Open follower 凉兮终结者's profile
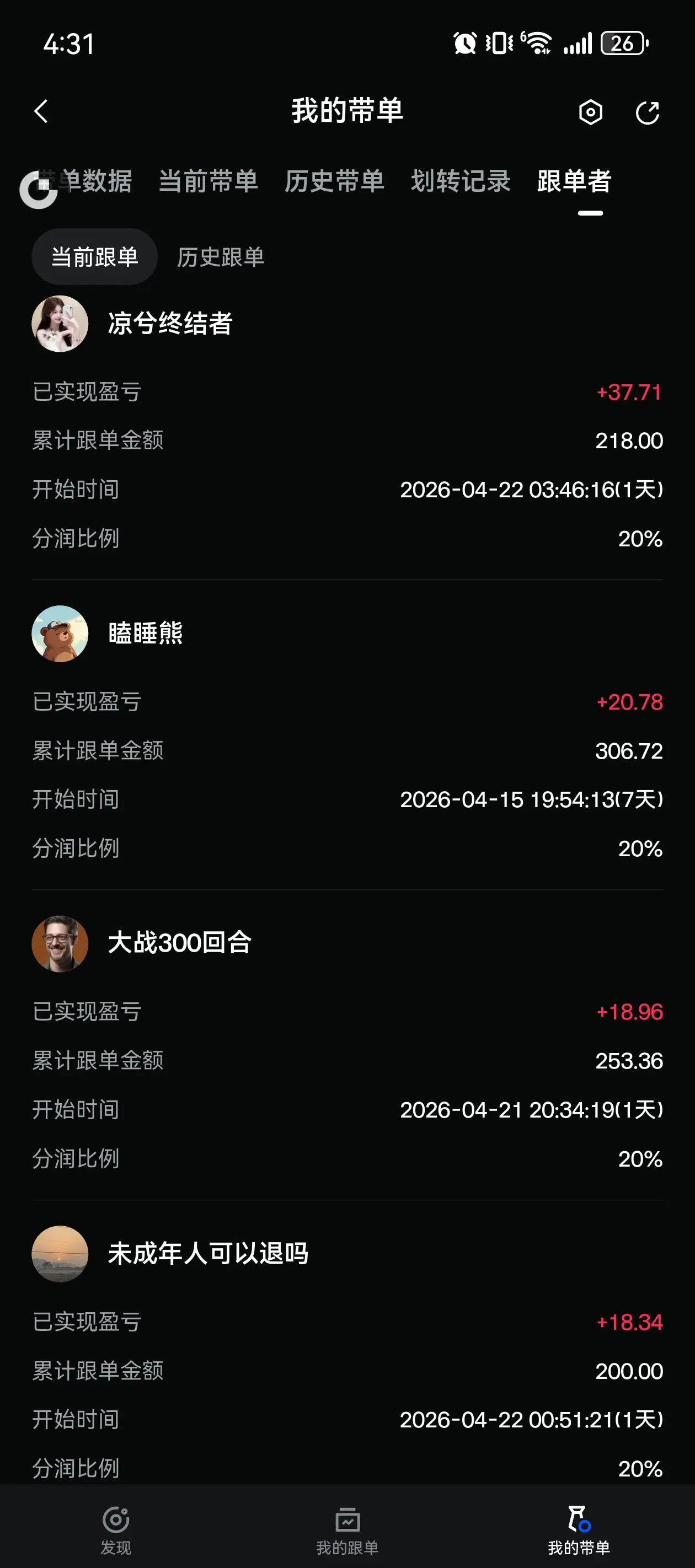The height and width of the screenshot is (1568, 695). point(169,323)
